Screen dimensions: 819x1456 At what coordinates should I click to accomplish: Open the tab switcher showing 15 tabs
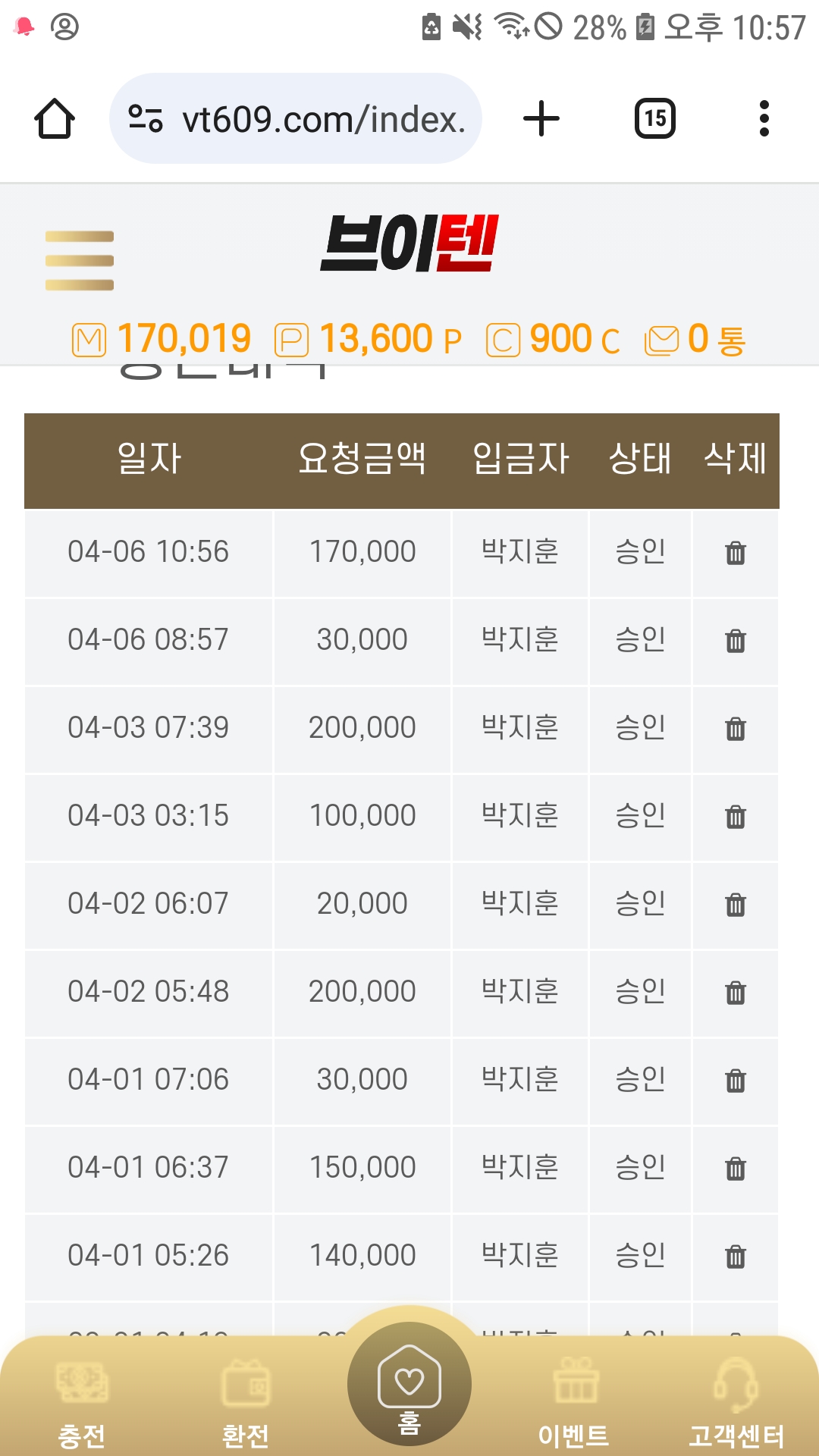(x=654, y=119)
